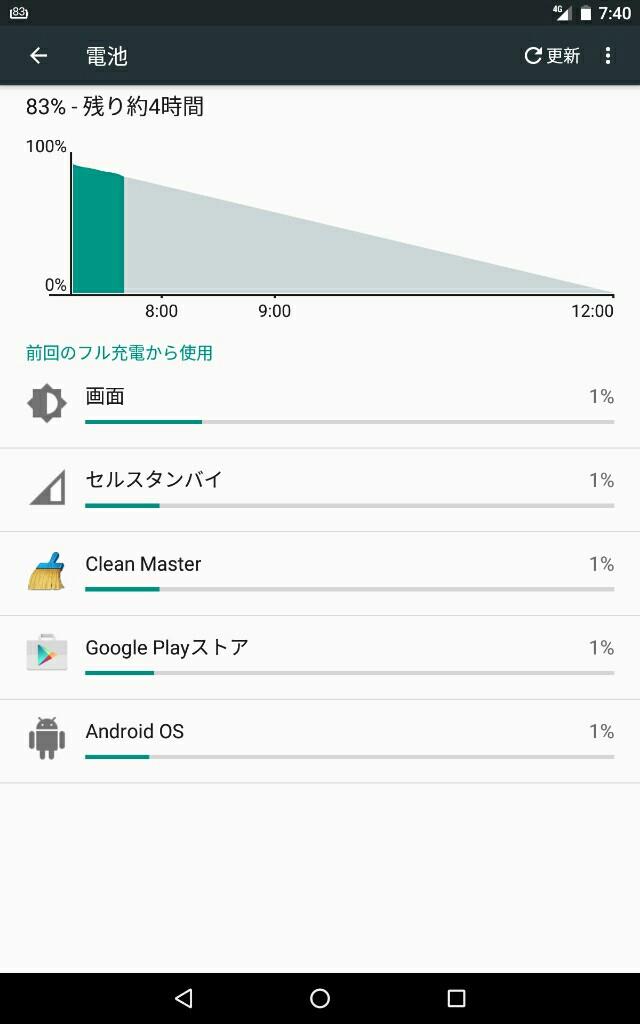The width and height of the screenshot is (640, 1024).
Task: Open Android OS battery details
Action: 320,741
